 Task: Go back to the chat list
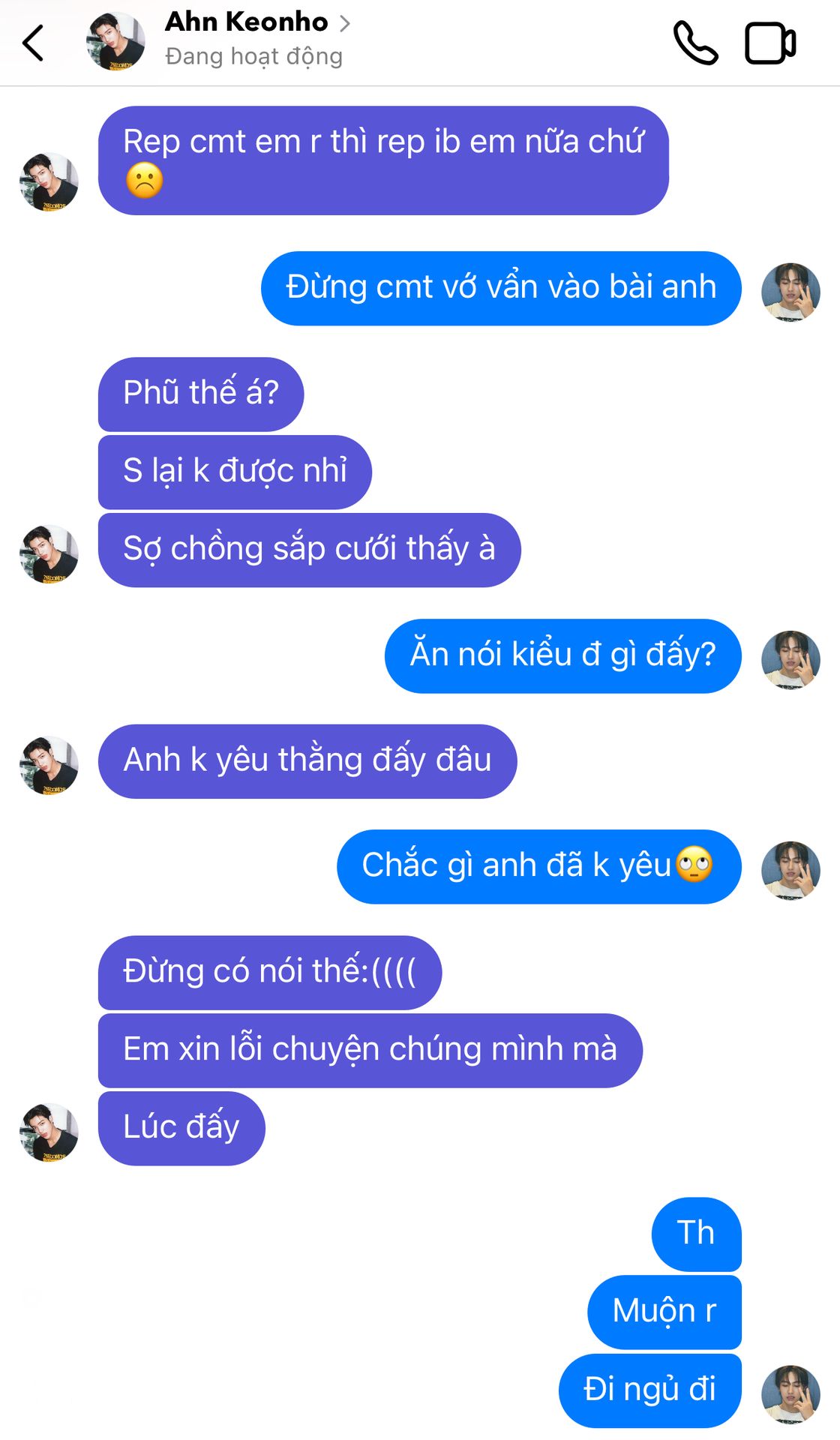pos(33,43)
